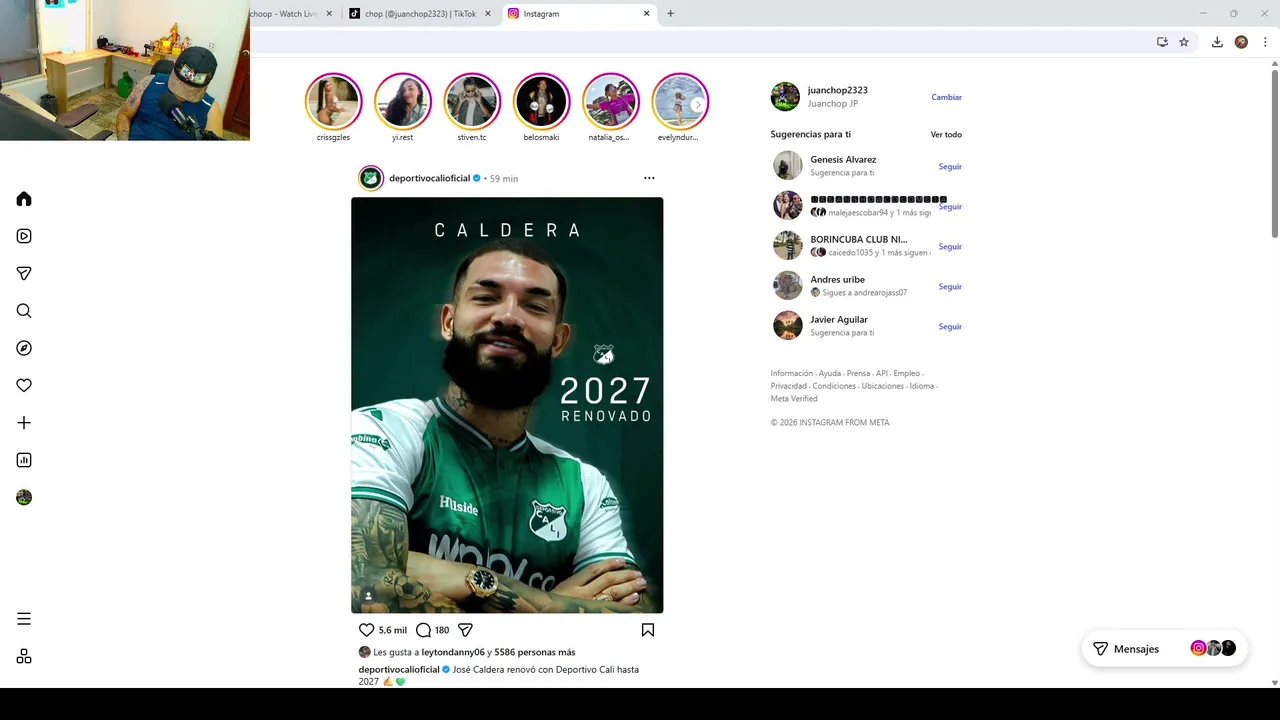Follow Andres uribe
Screen dimensions: 1280x720
pos(949,287)
